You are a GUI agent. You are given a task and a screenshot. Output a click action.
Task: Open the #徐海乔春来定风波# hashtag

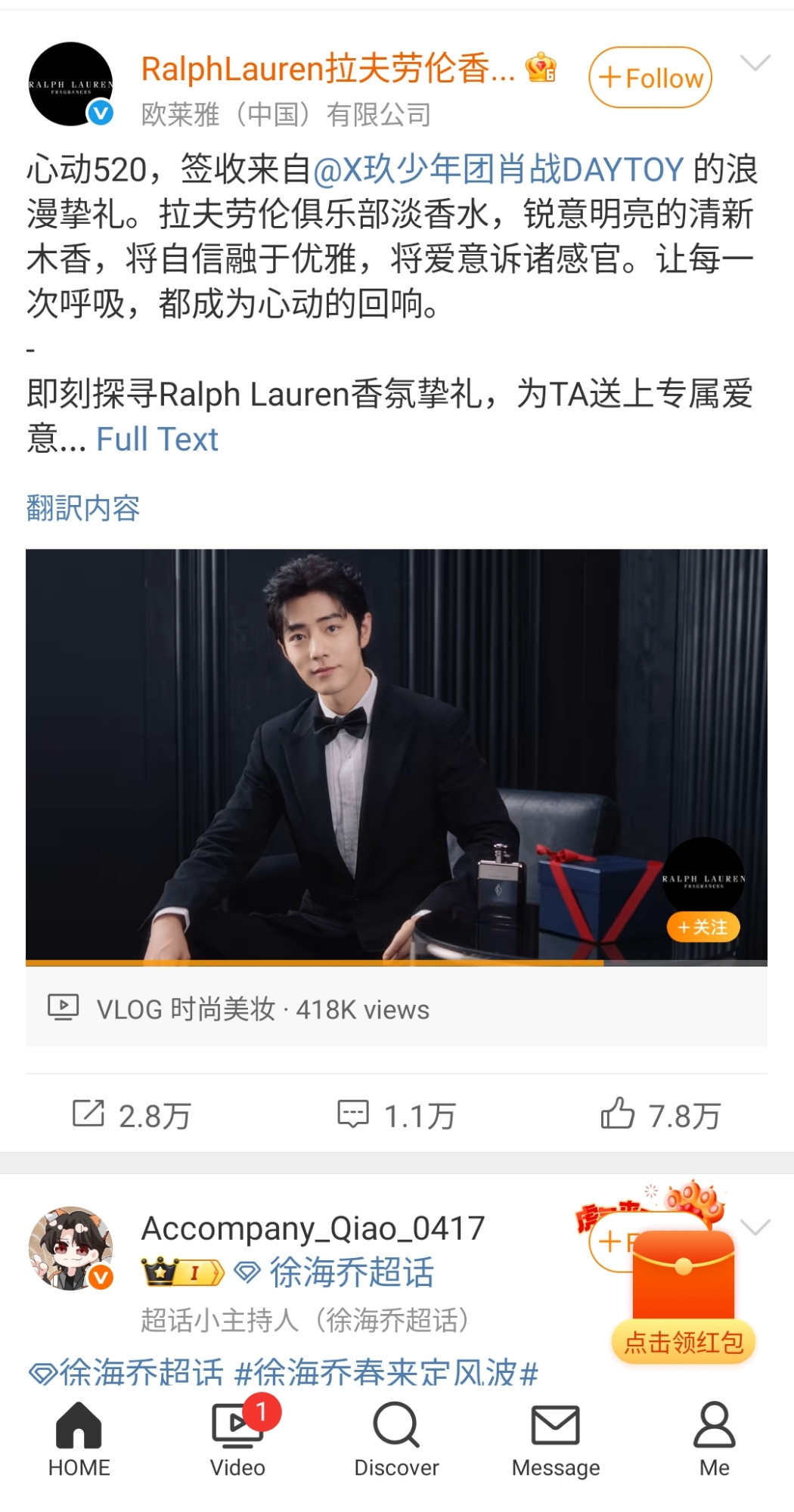click(x=386, y=1373)
